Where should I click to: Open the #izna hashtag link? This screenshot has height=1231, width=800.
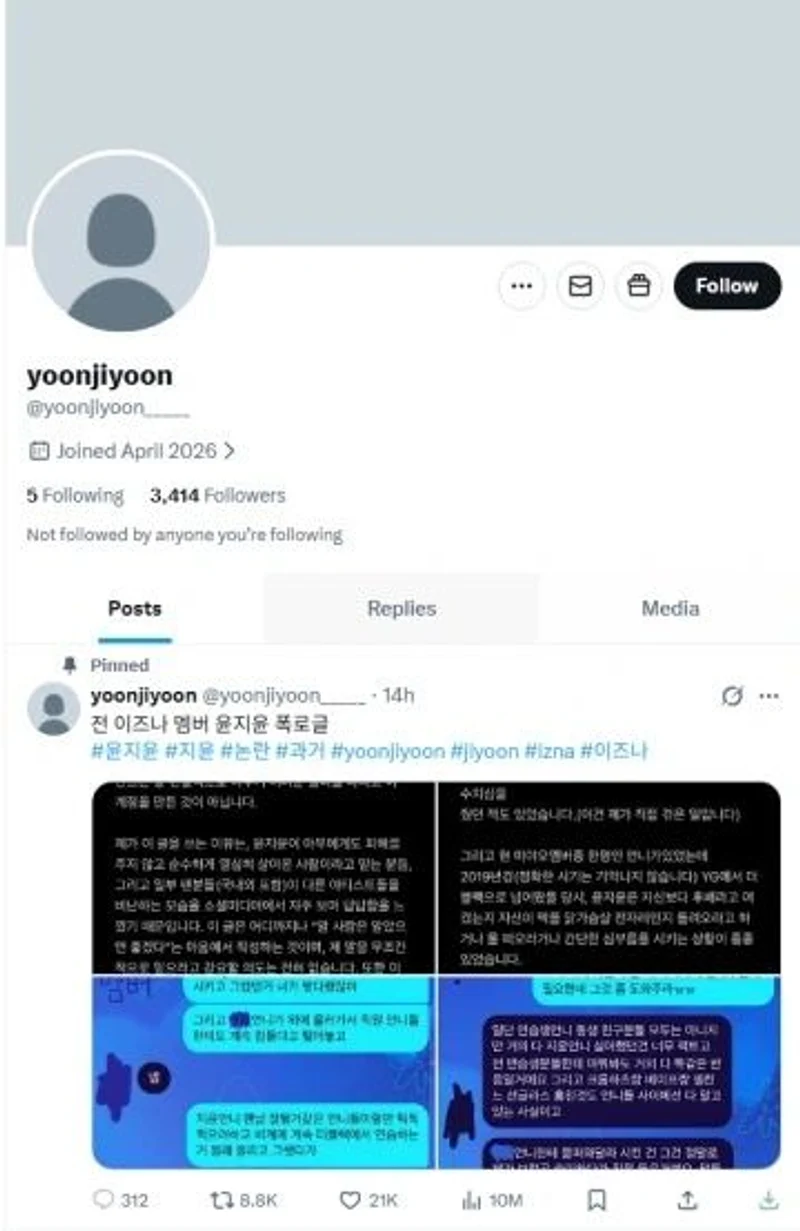tap(548, 750)
